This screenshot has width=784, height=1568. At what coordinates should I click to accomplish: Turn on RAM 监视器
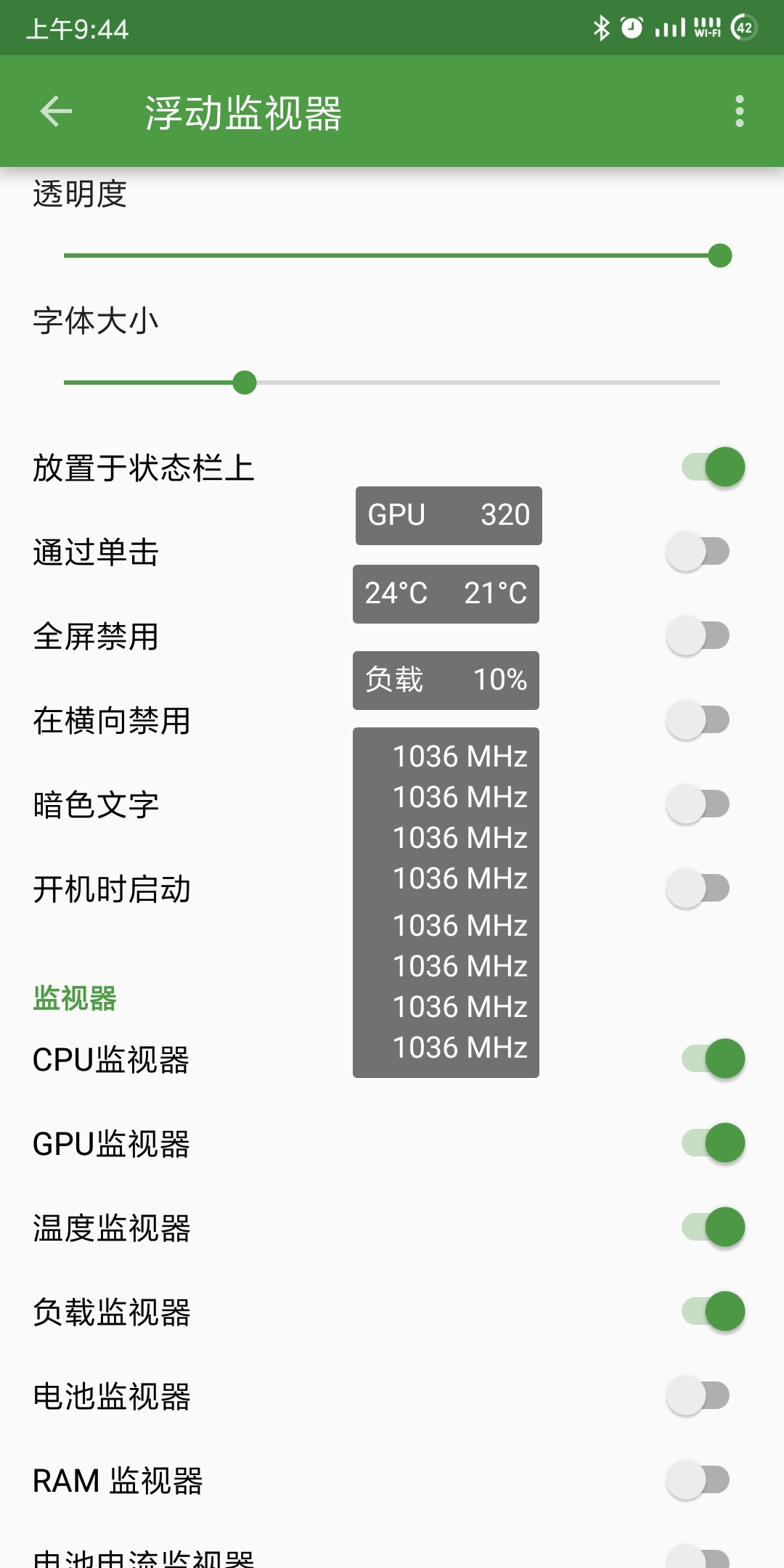pos(698,1479)
